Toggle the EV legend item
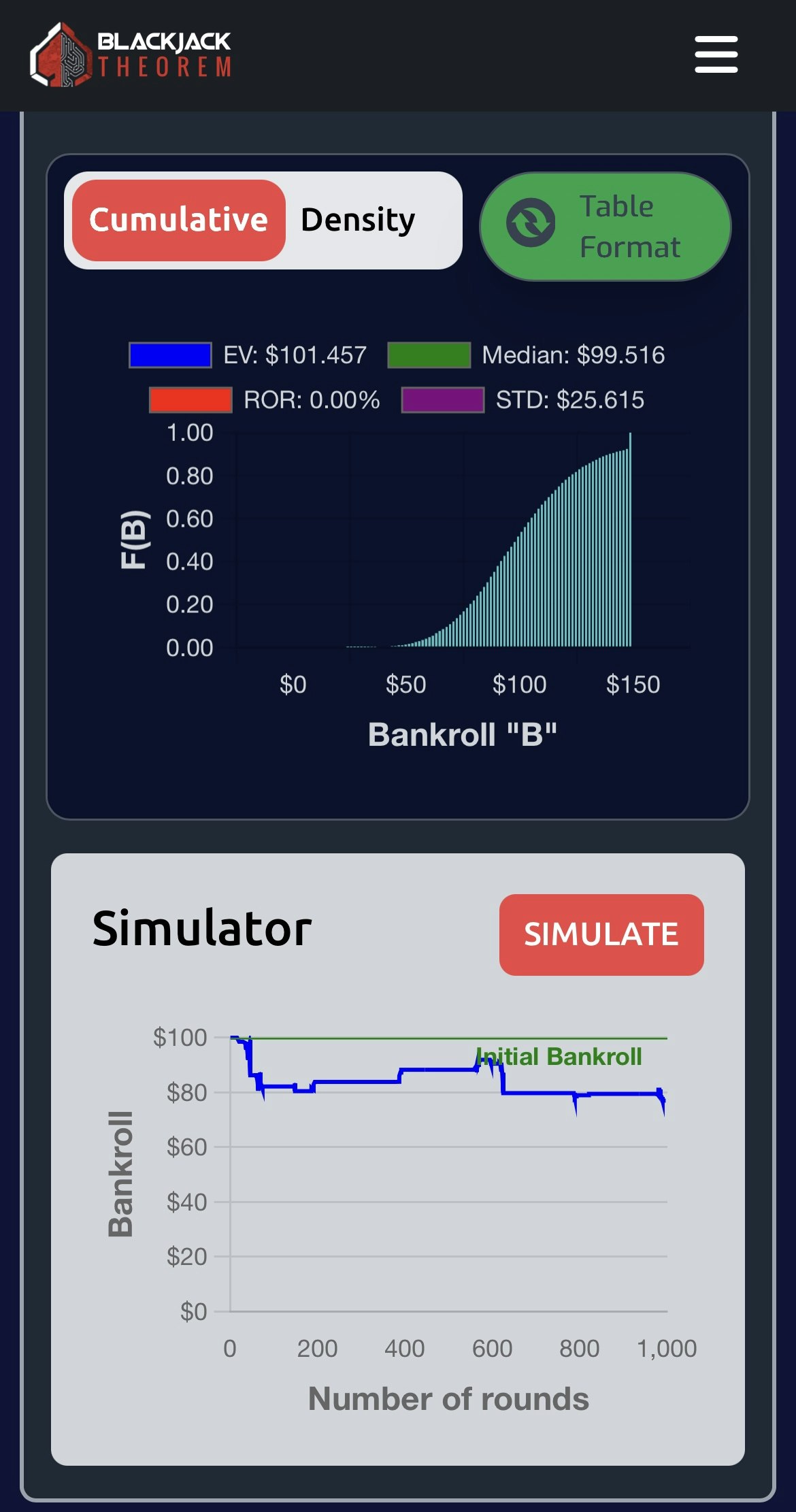 pos(248,355)
